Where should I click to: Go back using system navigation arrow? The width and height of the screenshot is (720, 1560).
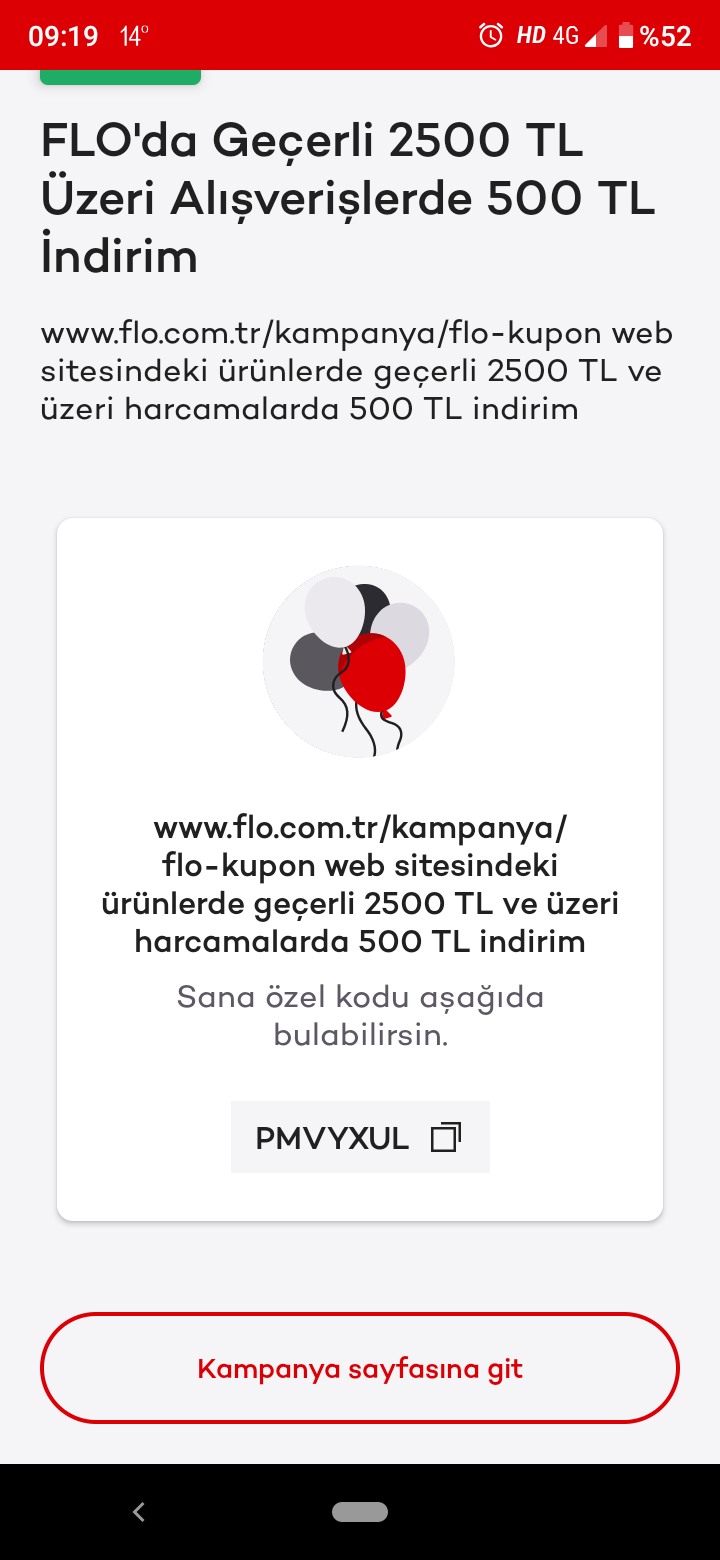[139, 1512]
